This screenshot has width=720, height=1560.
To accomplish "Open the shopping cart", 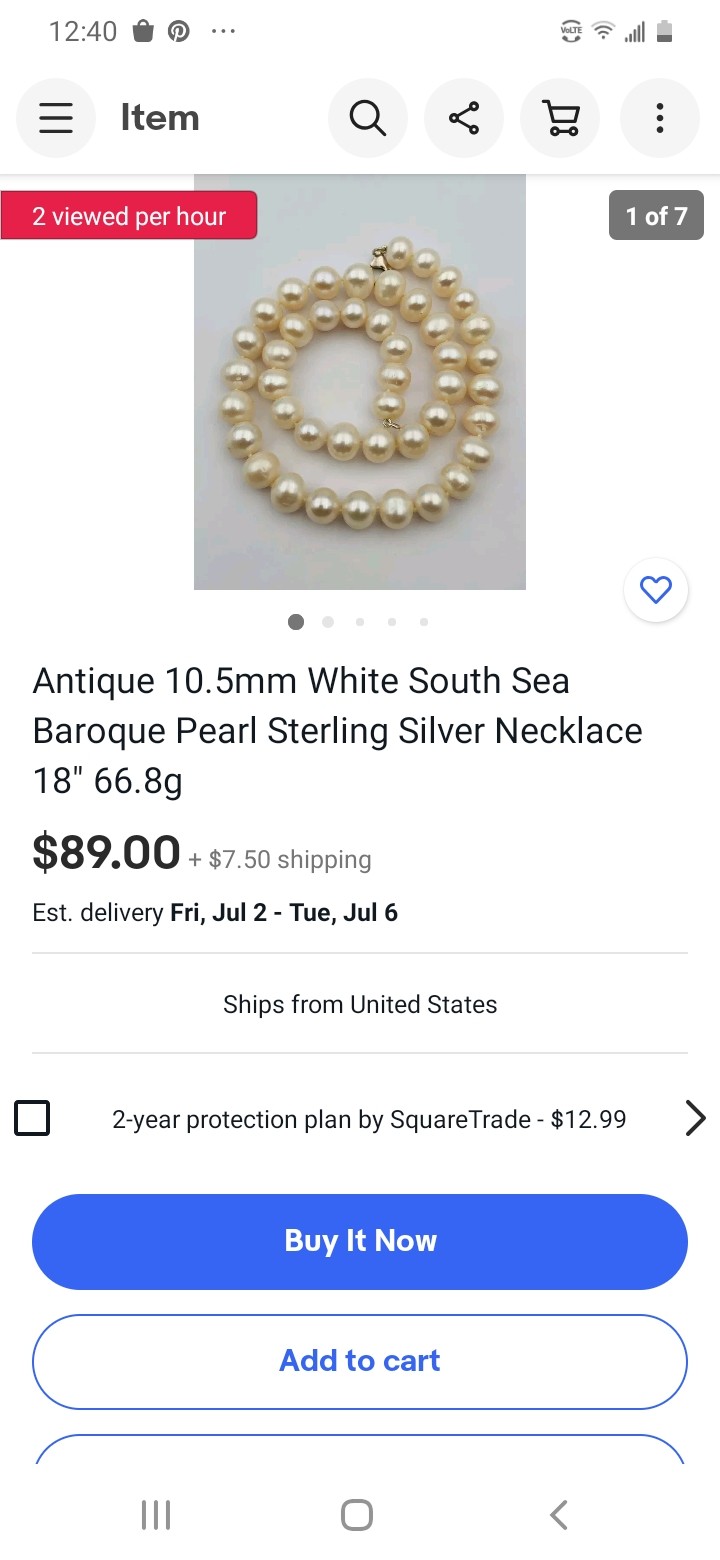I will [x=560, y=118].
